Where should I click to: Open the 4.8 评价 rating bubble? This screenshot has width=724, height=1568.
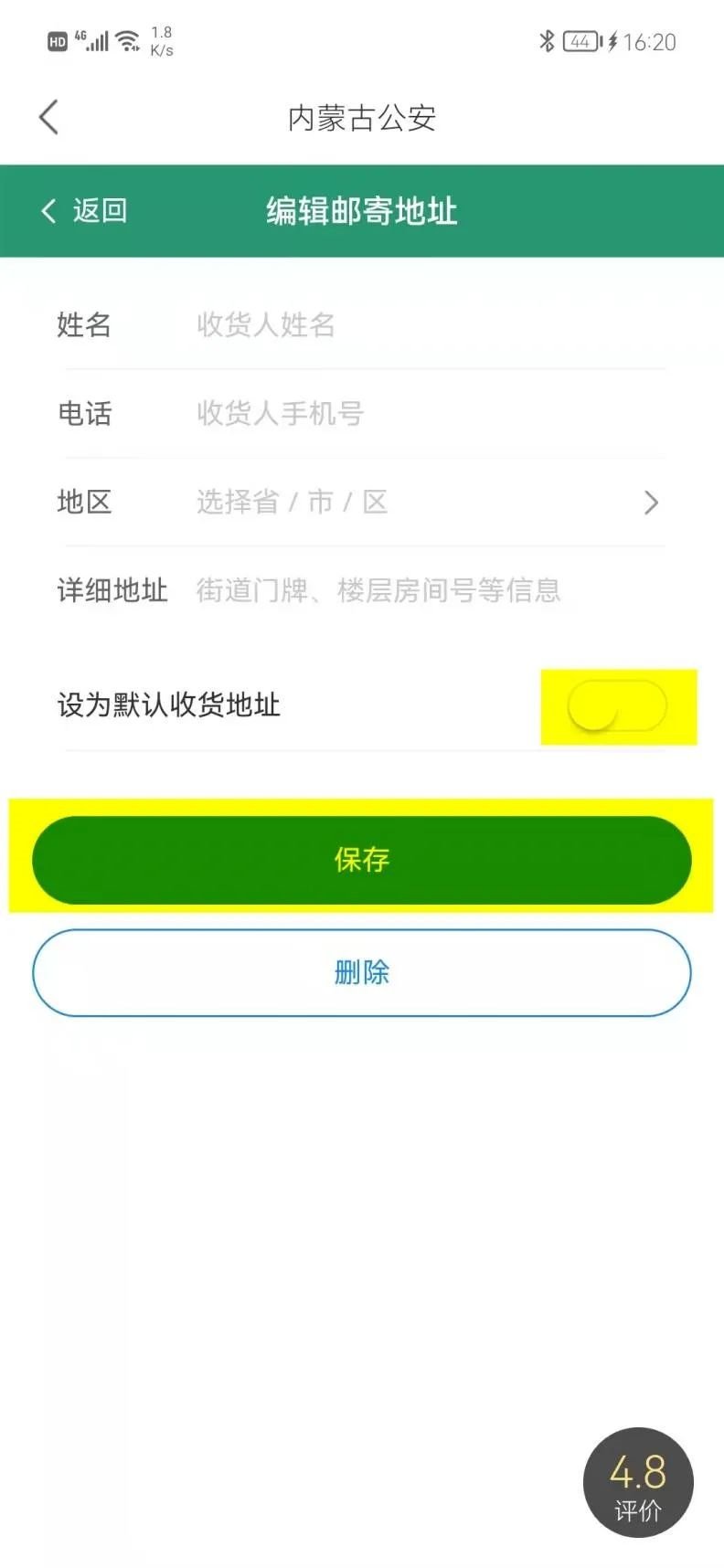(x=638, y=1482)
